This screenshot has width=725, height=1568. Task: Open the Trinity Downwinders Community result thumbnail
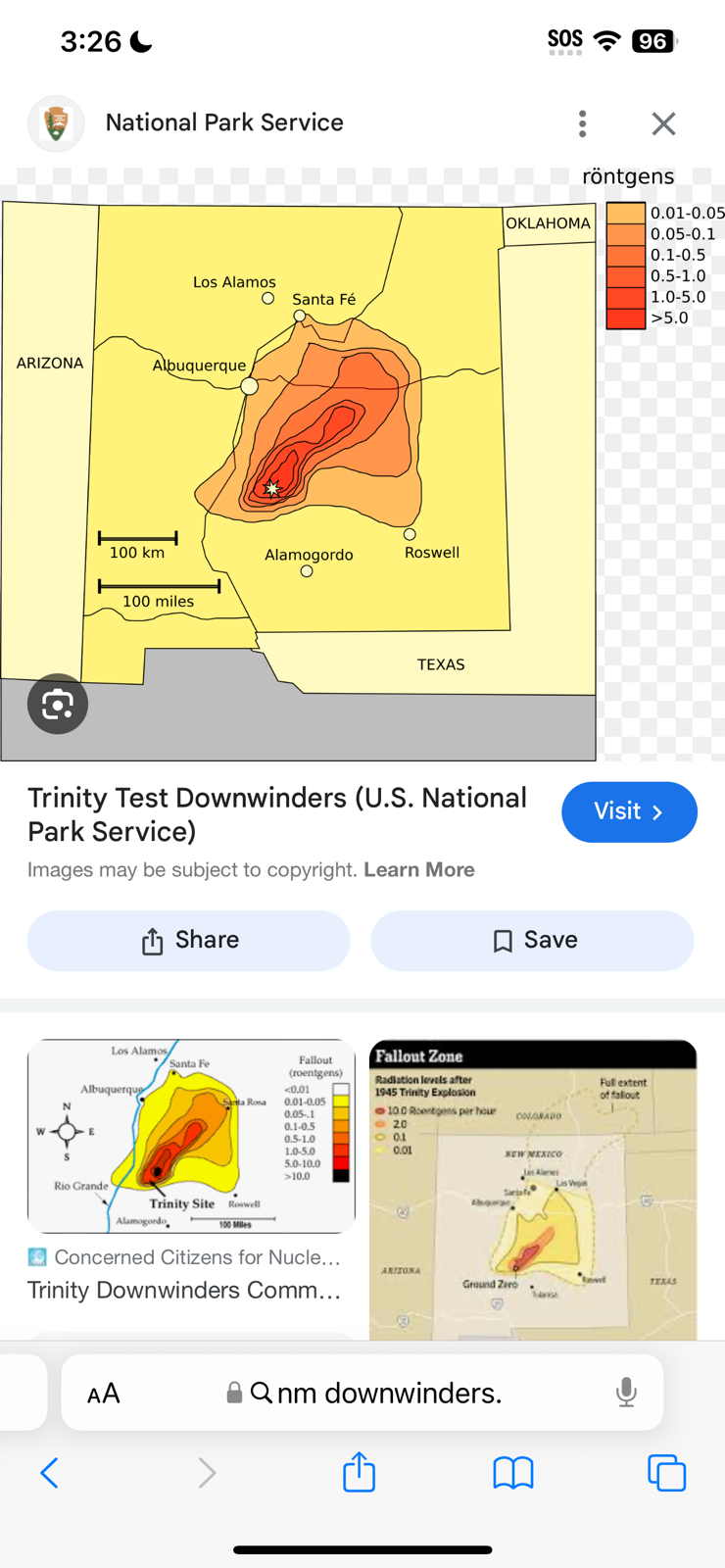(x=191, y=1137)
